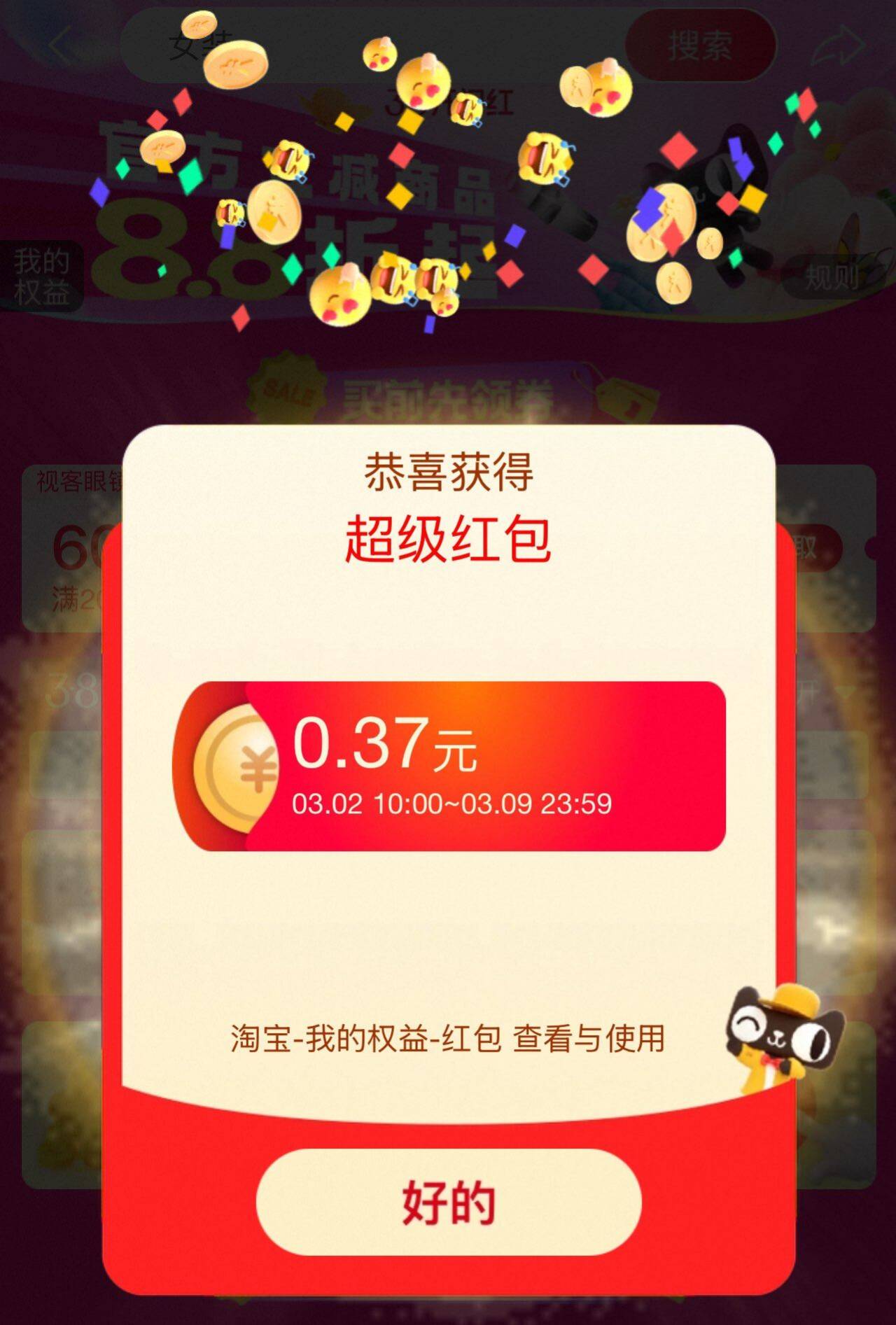Open 我的权益 side tab

click(41, 276)
